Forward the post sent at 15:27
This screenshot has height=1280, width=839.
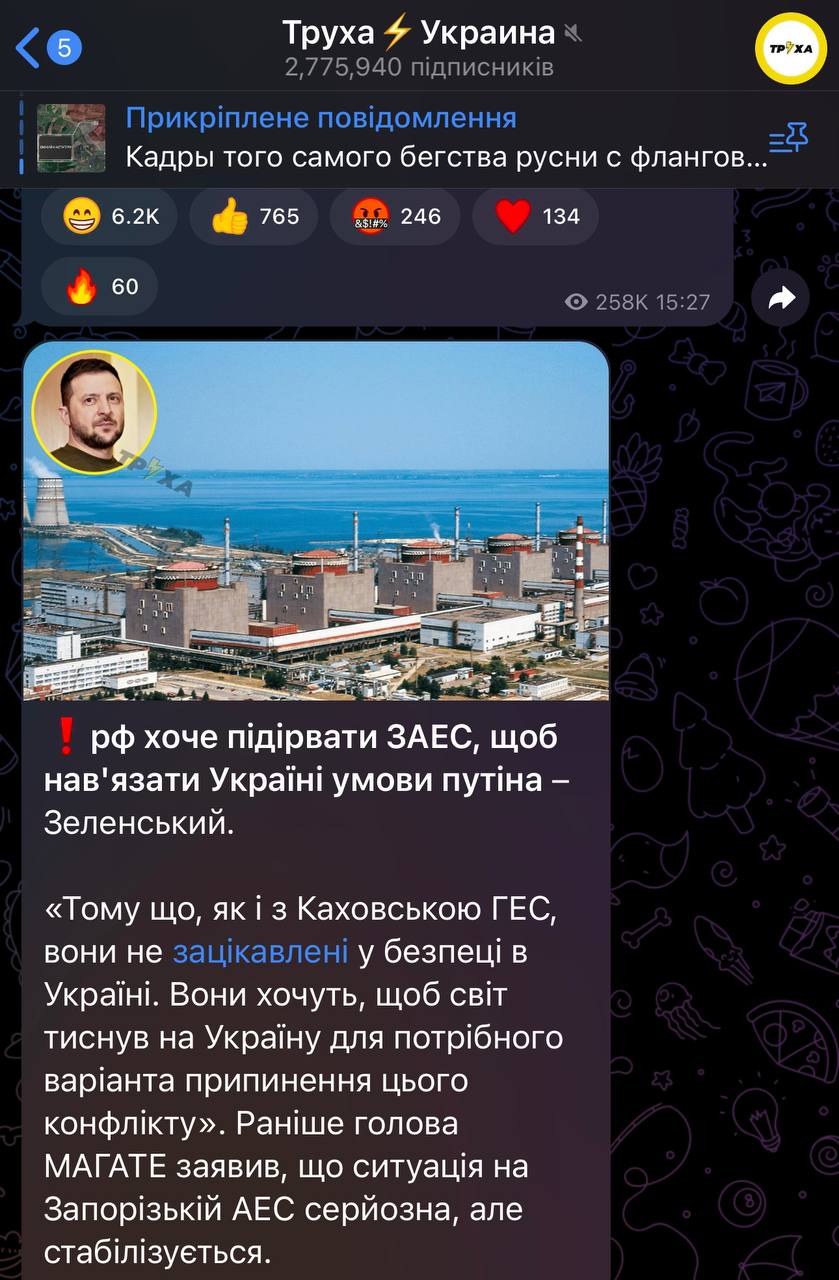point(780,298)
